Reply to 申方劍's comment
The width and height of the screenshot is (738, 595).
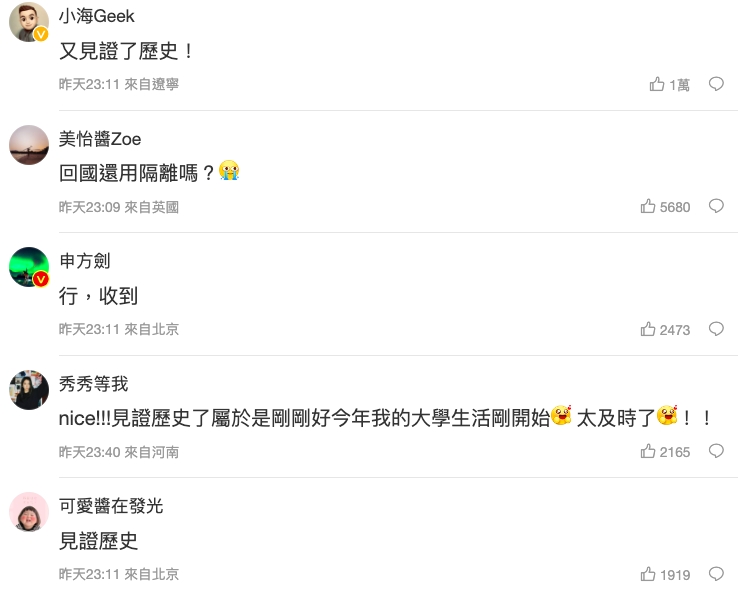[716, 329]
